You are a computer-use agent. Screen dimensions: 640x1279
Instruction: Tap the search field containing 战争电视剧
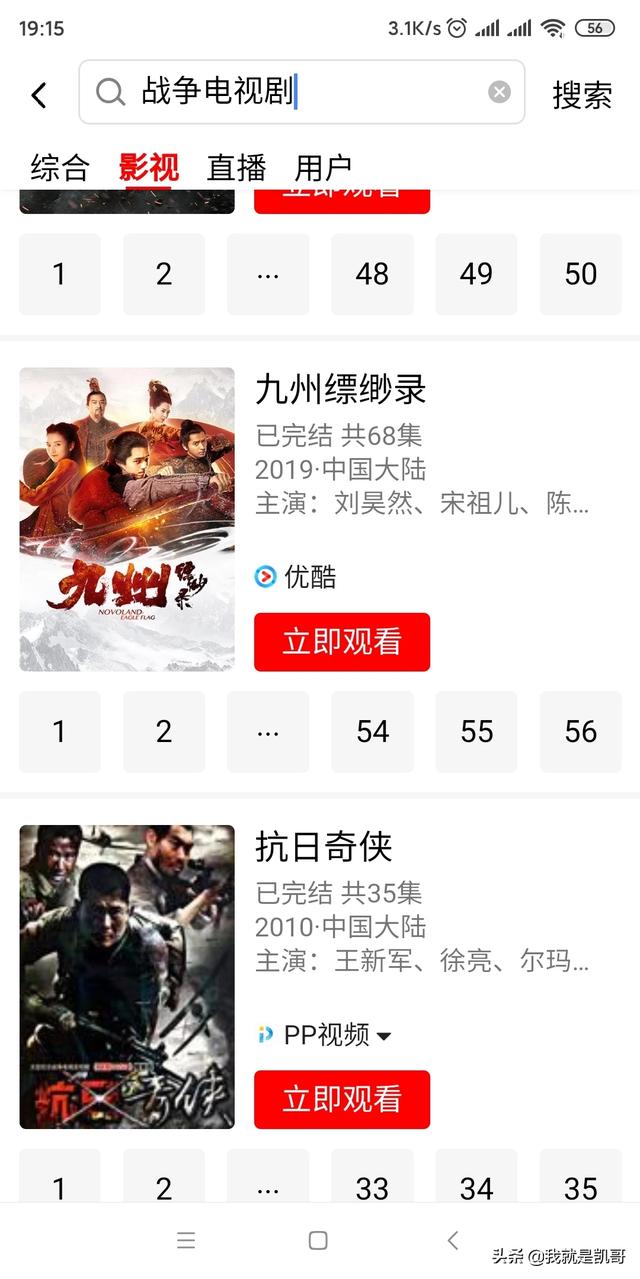point(300,93)
